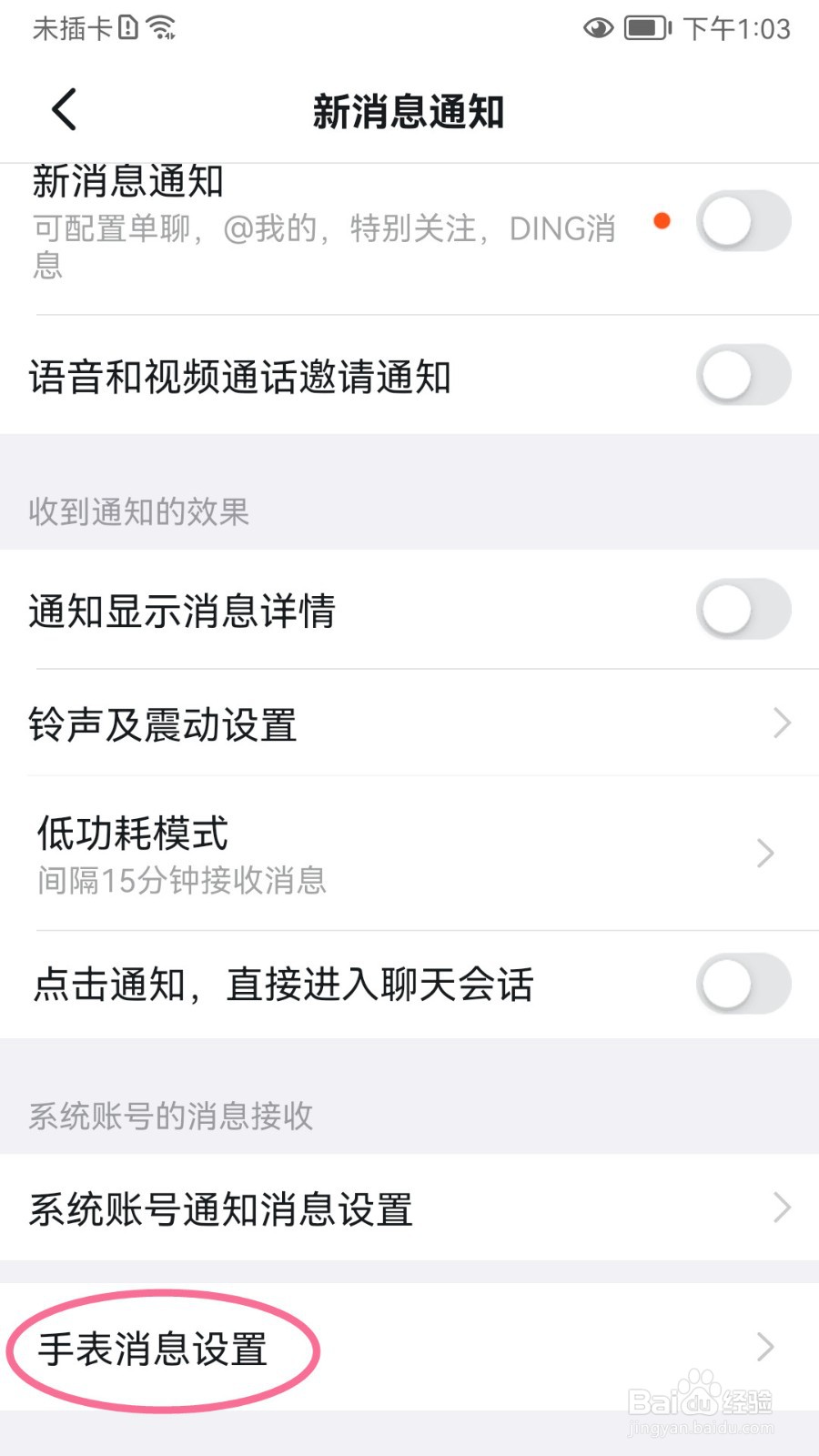This screenshot has width=819, height=1456.
Task: Open 低功耗模式 options
Action: [409, 853]
